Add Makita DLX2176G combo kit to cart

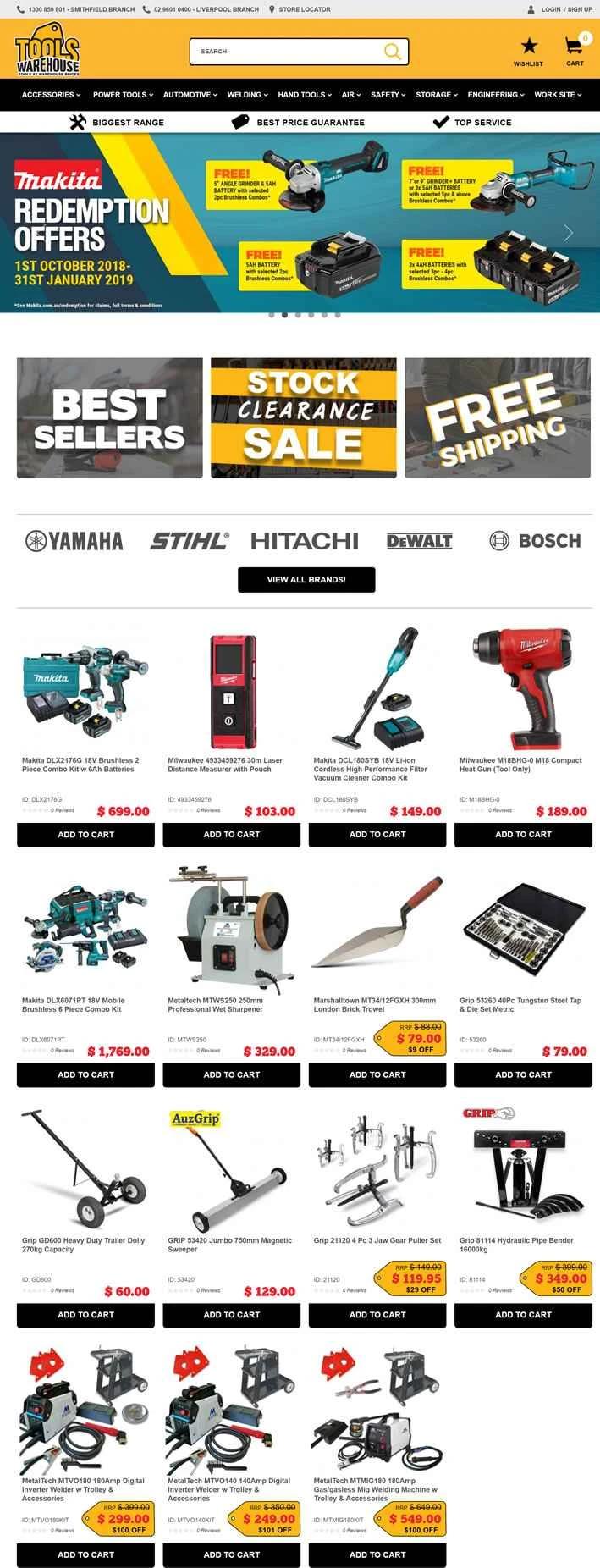(85, 835)
